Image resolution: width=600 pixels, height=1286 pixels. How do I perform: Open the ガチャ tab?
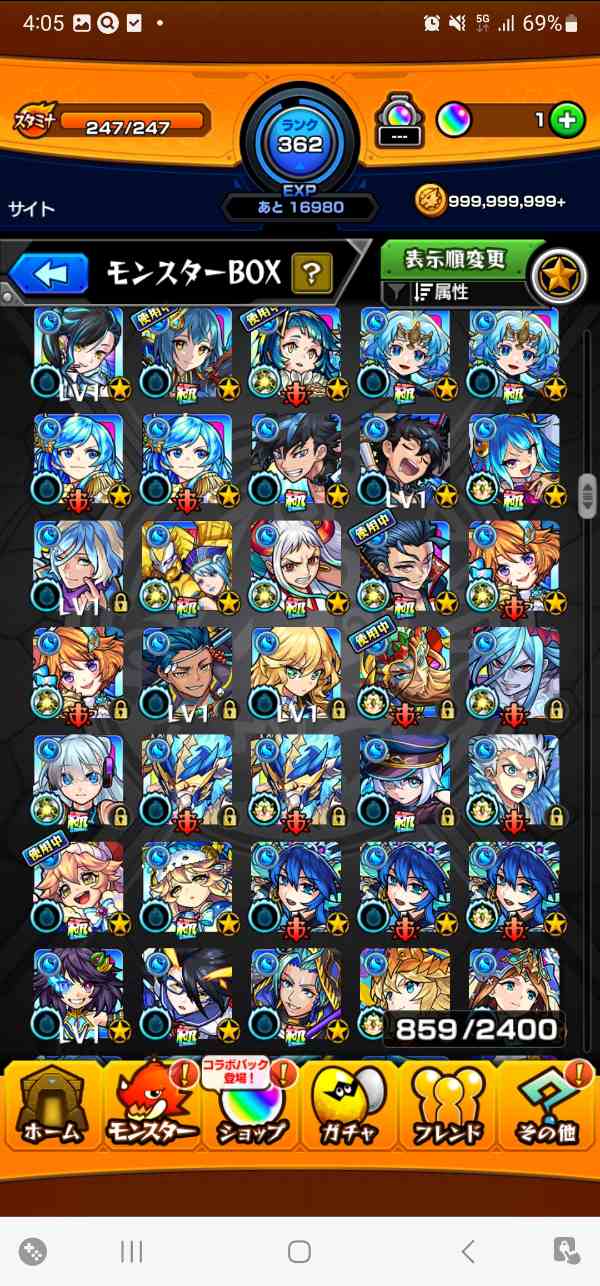(350, 1105)
